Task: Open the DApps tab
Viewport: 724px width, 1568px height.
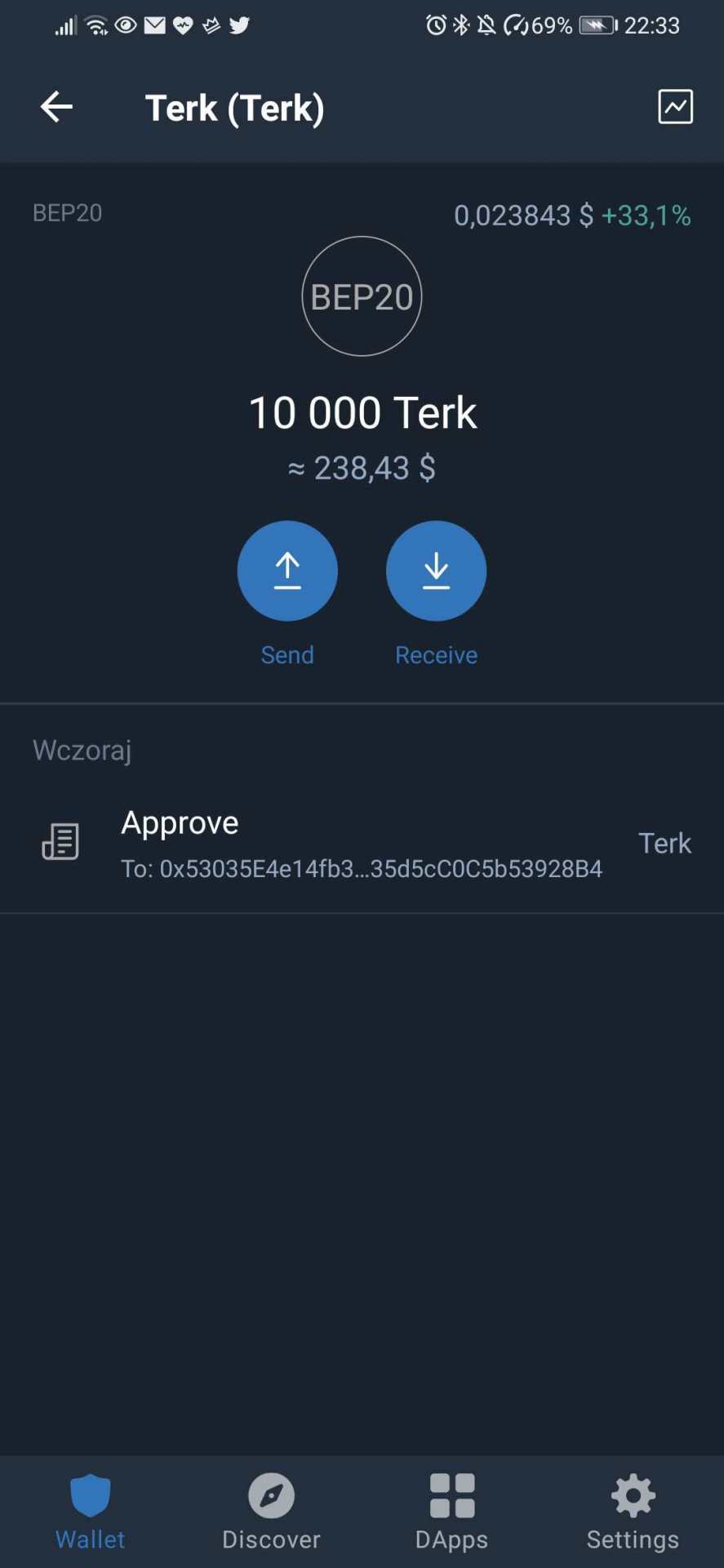Action: tap(451, 1511)
